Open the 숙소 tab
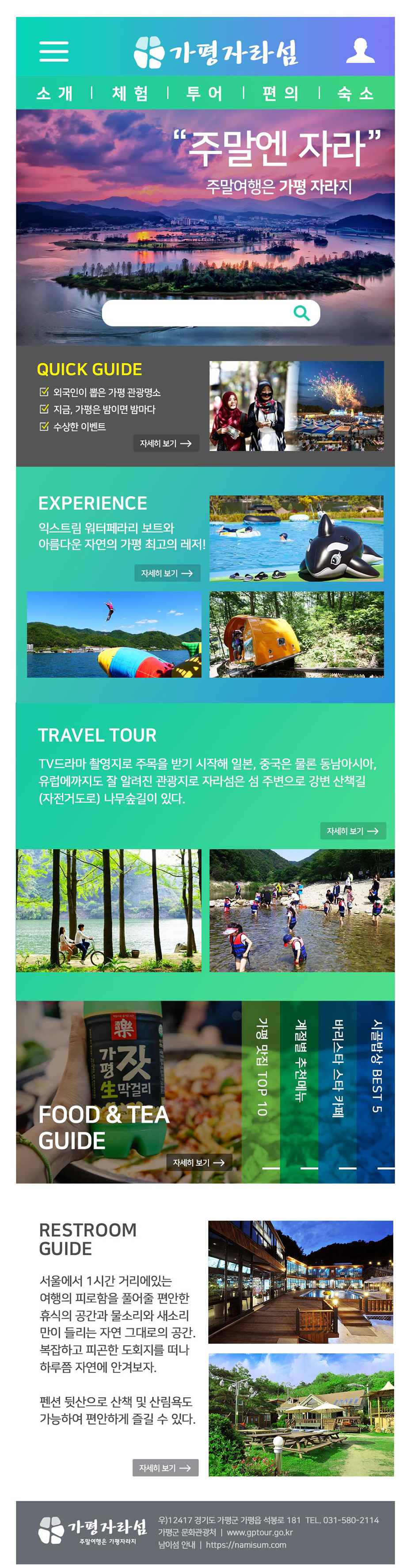This screenshot has height=1568, width=411. click(x=356, y=93)
